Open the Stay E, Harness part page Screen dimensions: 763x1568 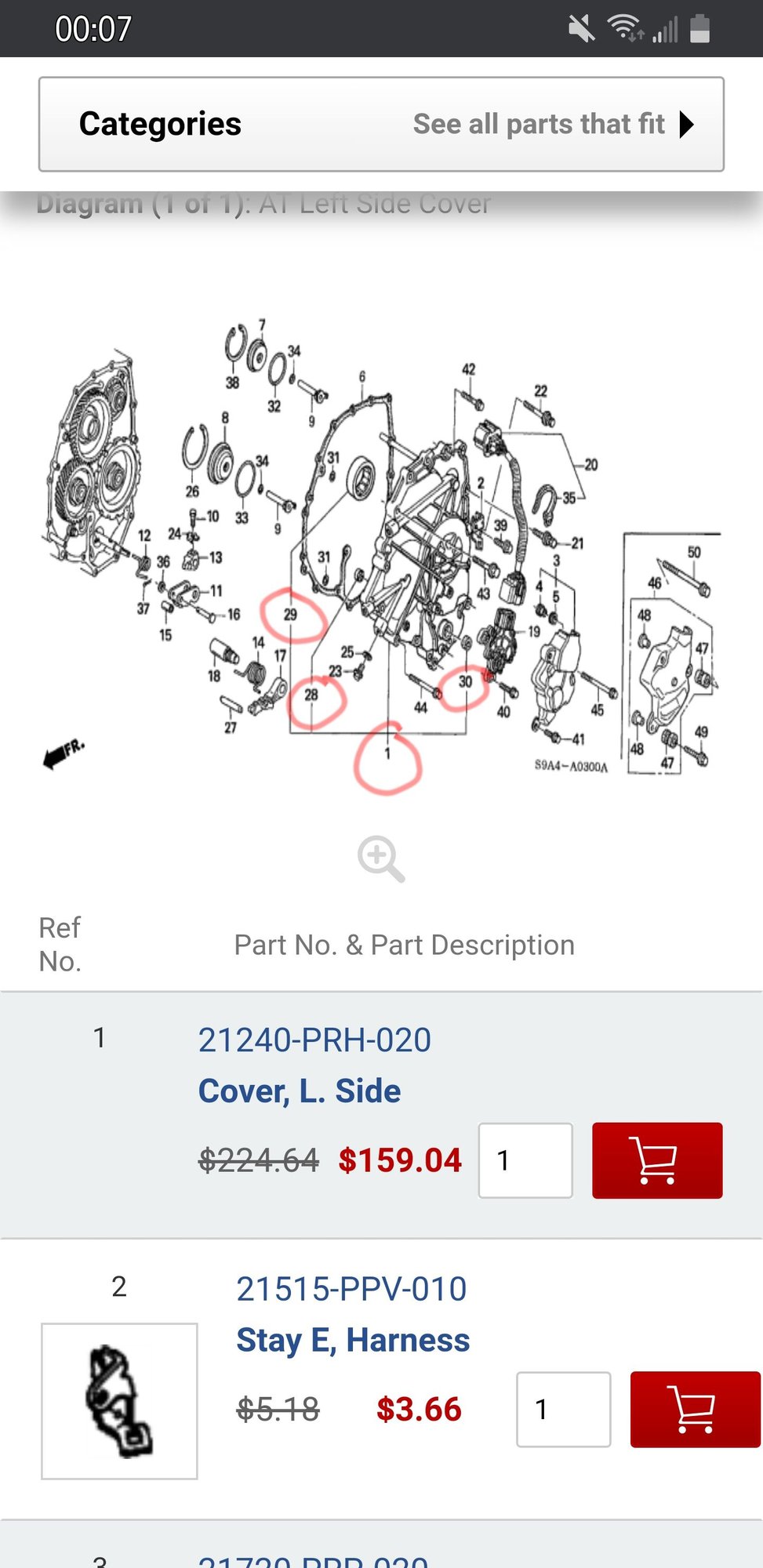tap(353, 1341)
